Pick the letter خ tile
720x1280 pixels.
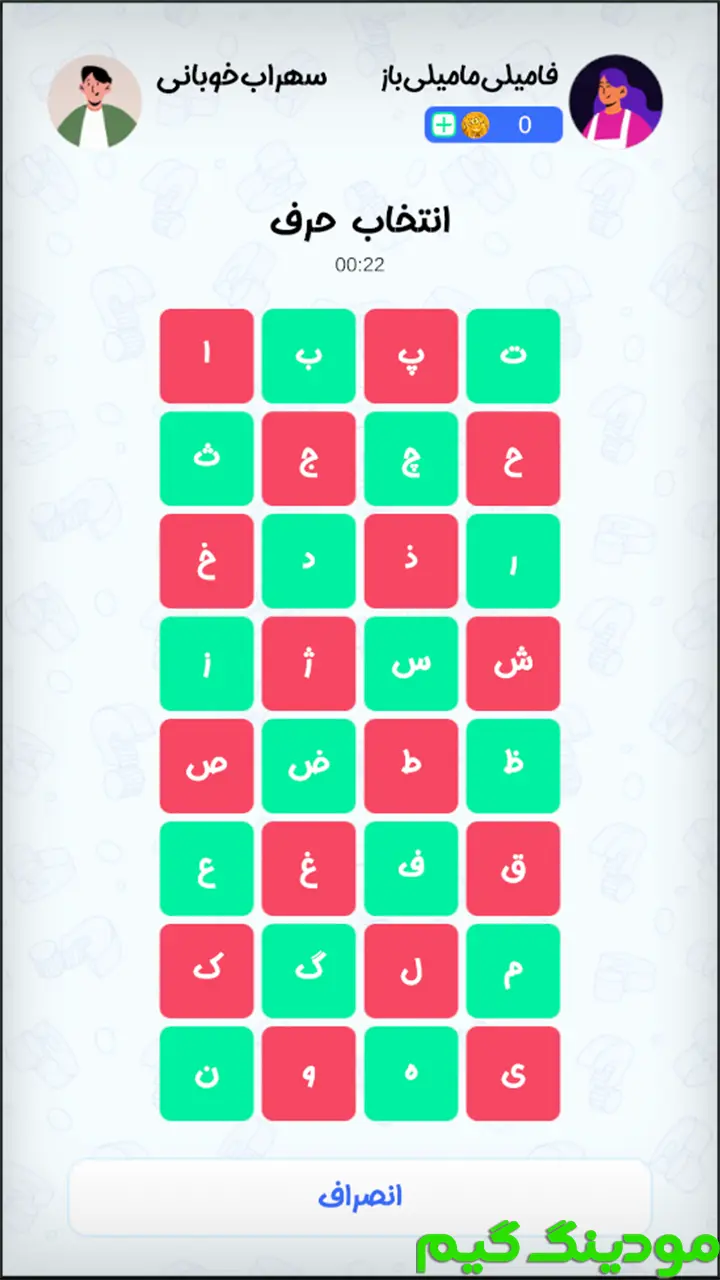click(206, 561)
